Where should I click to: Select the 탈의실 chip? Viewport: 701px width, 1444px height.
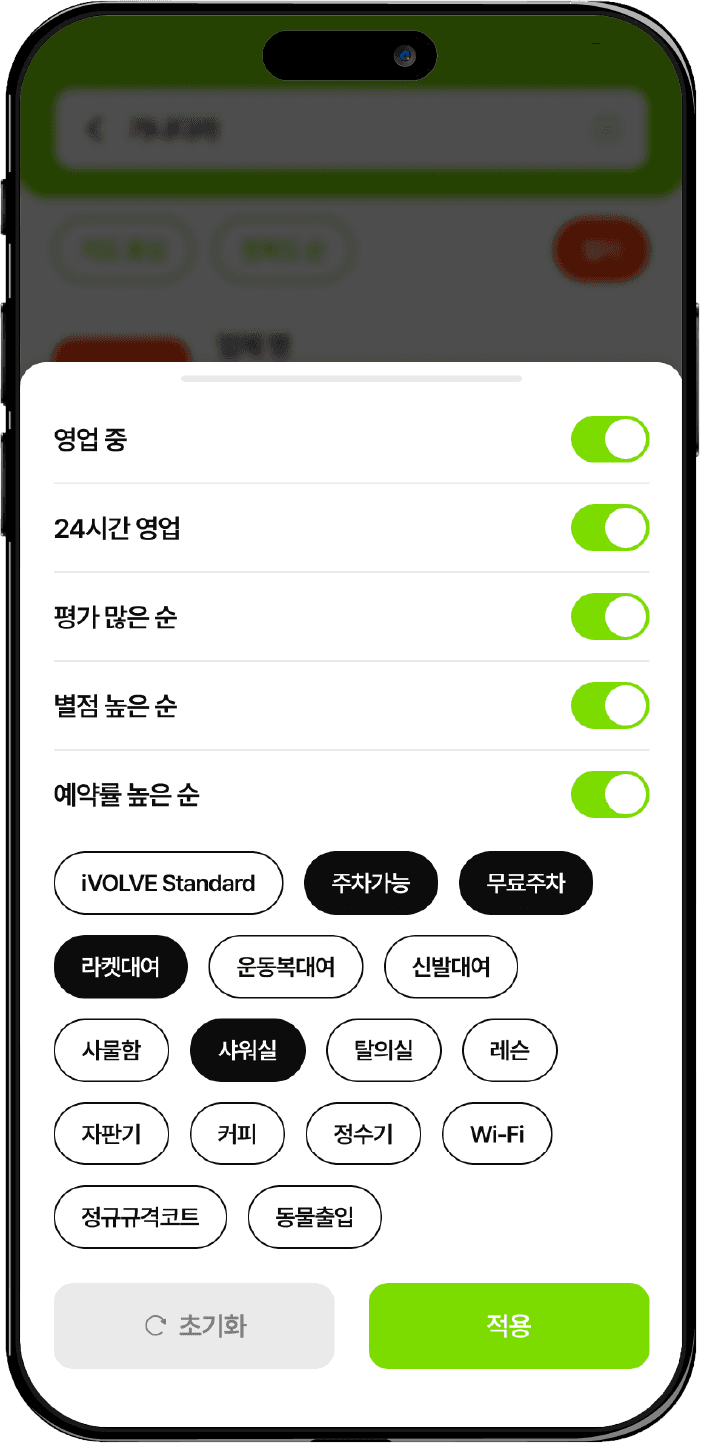[x=383, y=1050]
